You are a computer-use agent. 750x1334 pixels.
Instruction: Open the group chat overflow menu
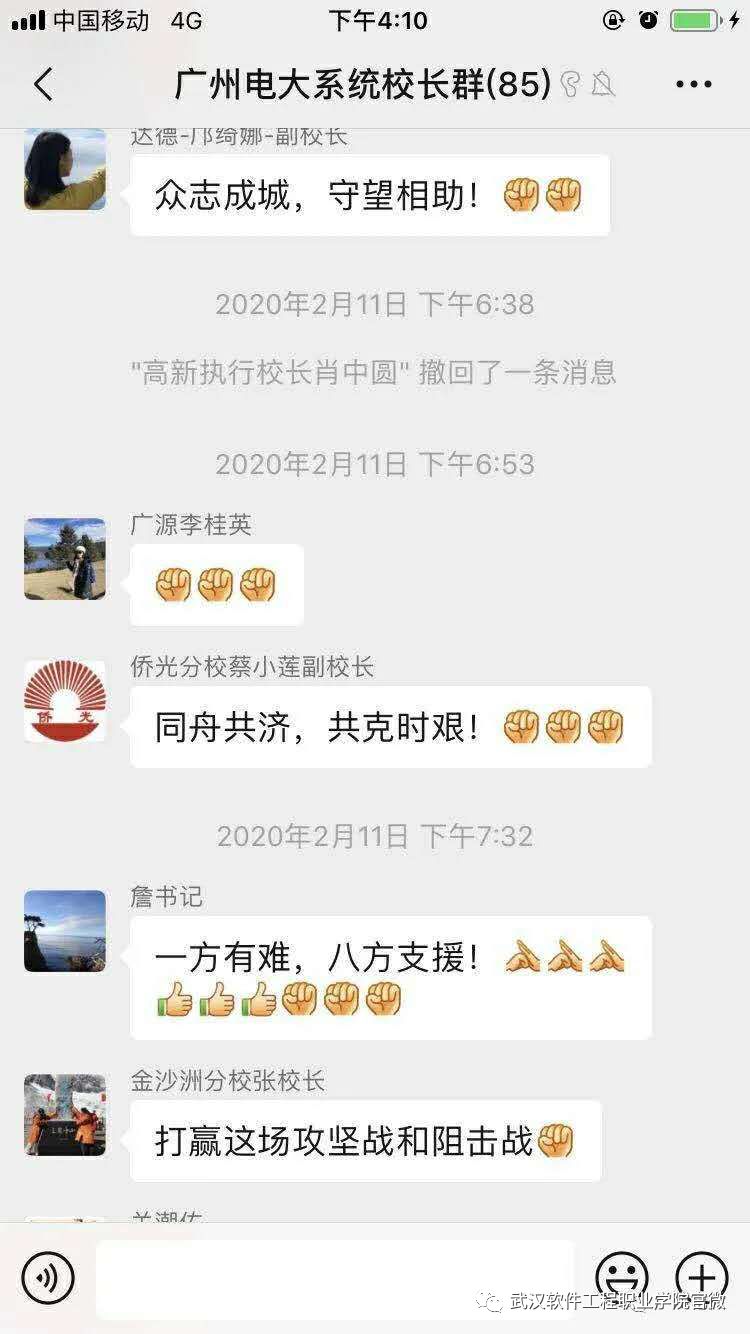click(693, 85)
